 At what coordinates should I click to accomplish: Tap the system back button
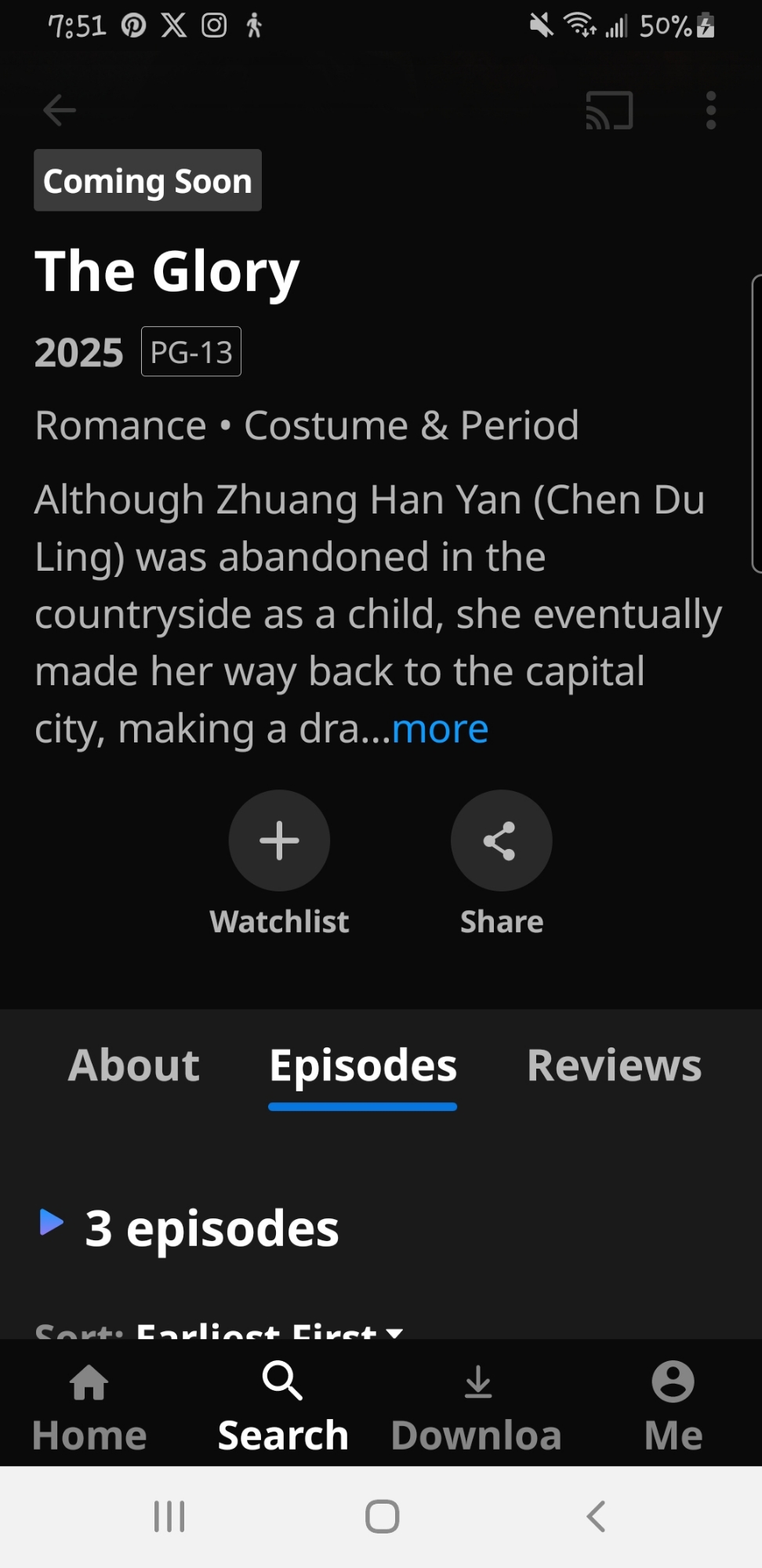(x=596, y=1516)
